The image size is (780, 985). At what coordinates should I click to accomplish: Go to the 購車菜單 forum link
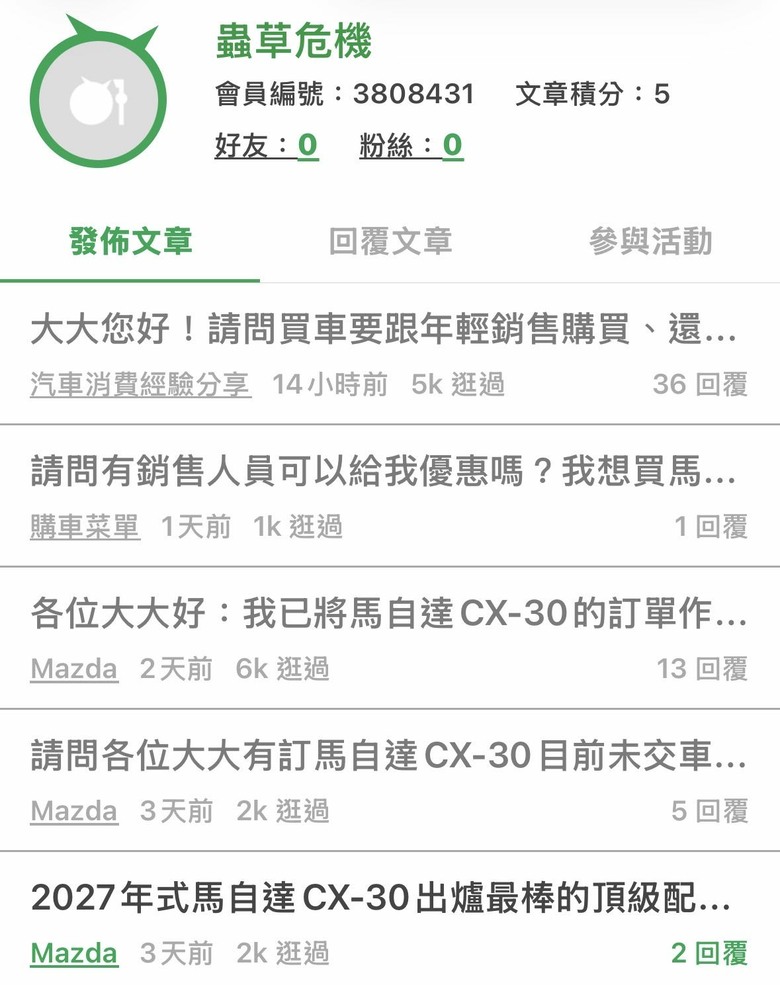pos(85,526)
